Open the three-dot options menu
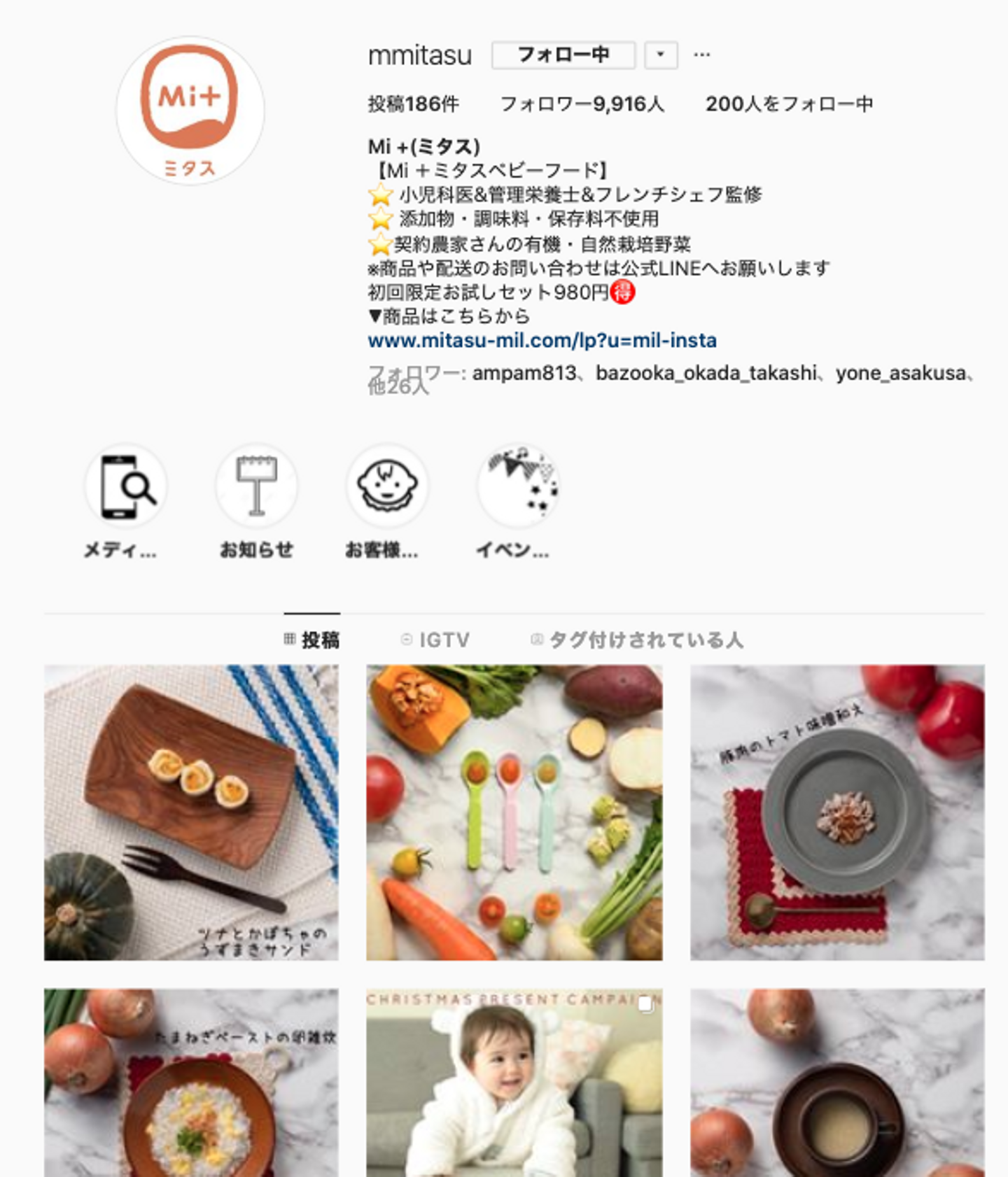The width and height of the screenshot is (1008, 1177). (x=701, y=55)
